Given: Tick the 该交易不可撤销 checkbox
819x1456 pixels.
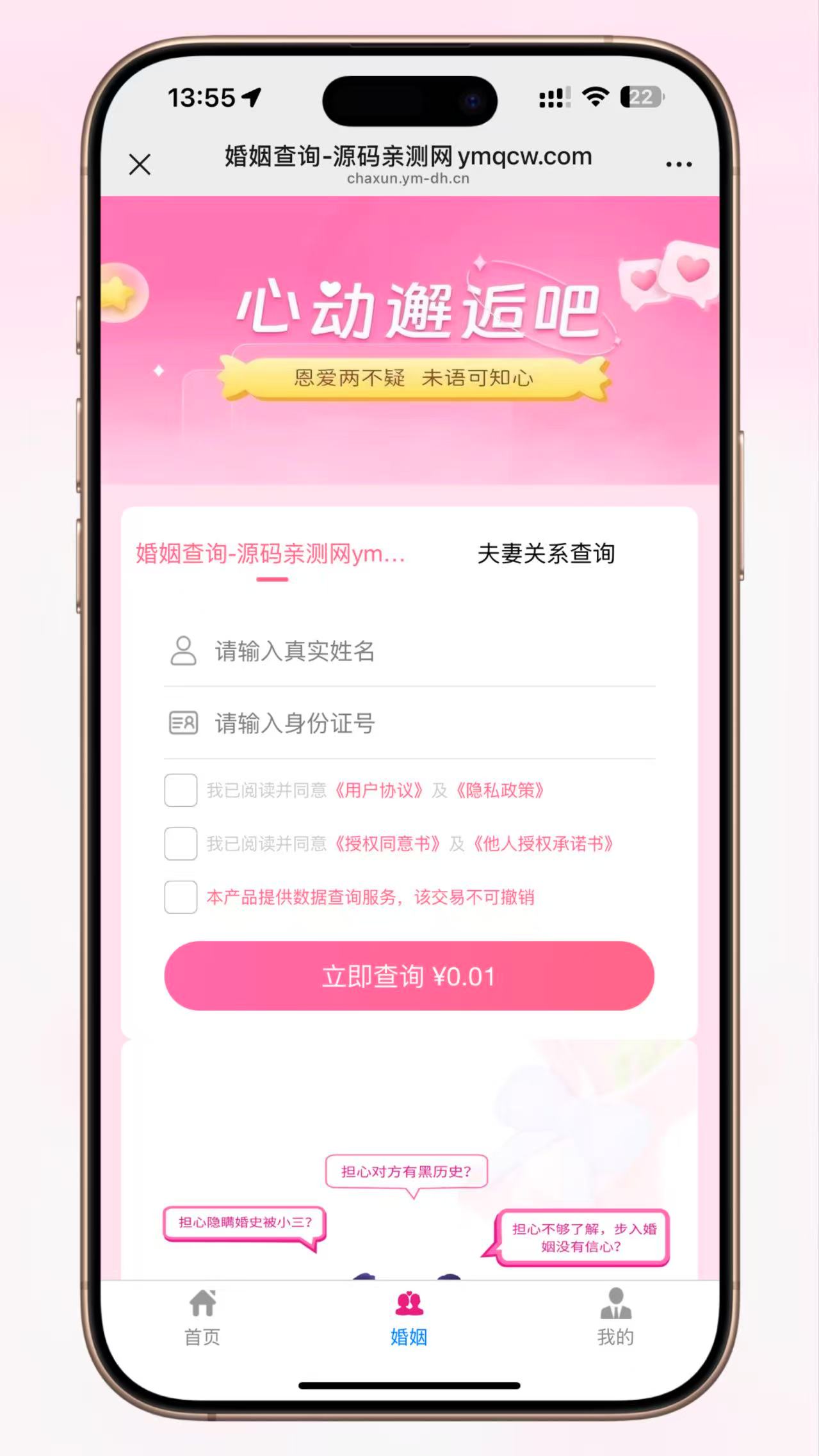Looking at the screenshot, I should tap(181, 897).
